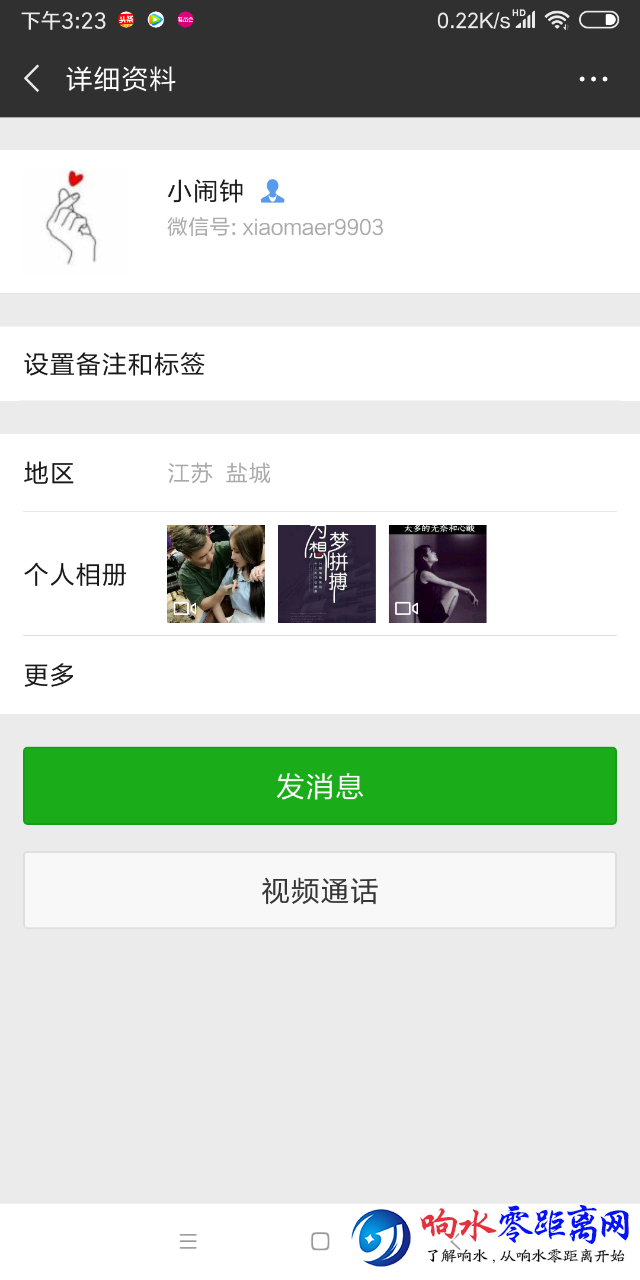Screen dimensions: 640x1280
Task: View 小闹钟's profile avatar
Action: pos(75,221)
